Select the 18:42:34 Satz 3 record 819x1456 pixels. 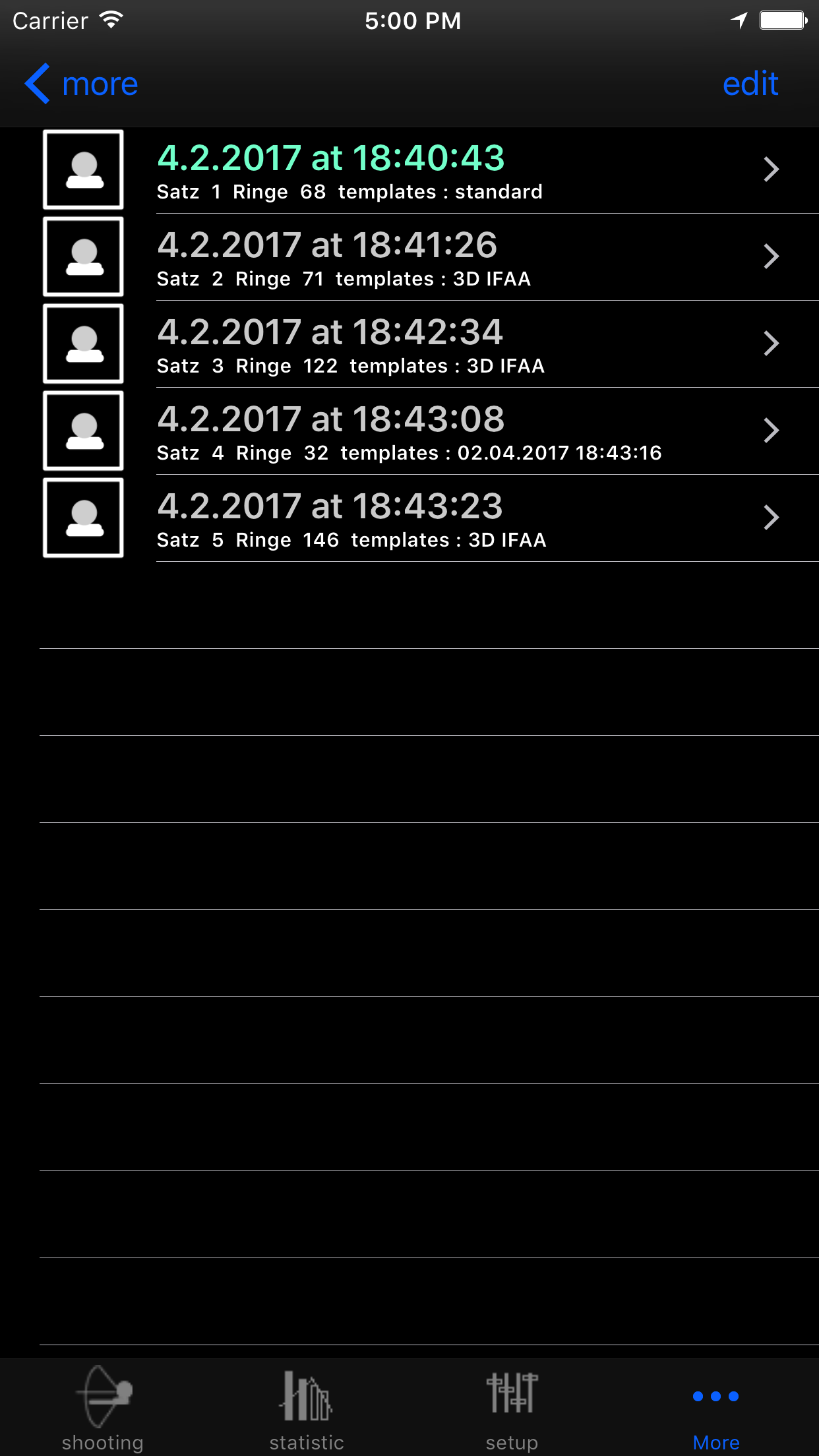point(429,344)
